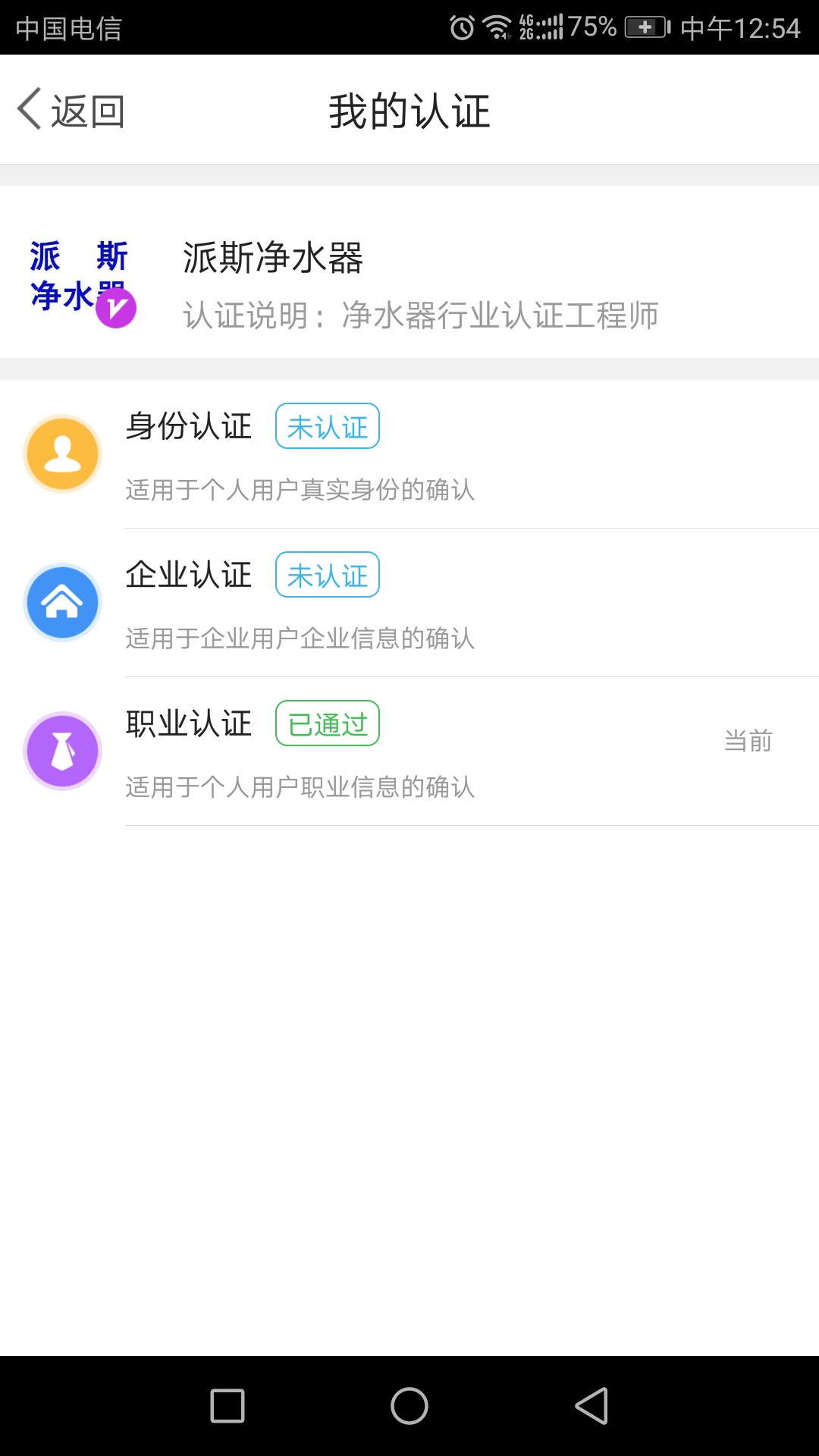The image size is (819, 1456).
Task: Open the 职业认证 row
Action: click(x=409, y=752)
